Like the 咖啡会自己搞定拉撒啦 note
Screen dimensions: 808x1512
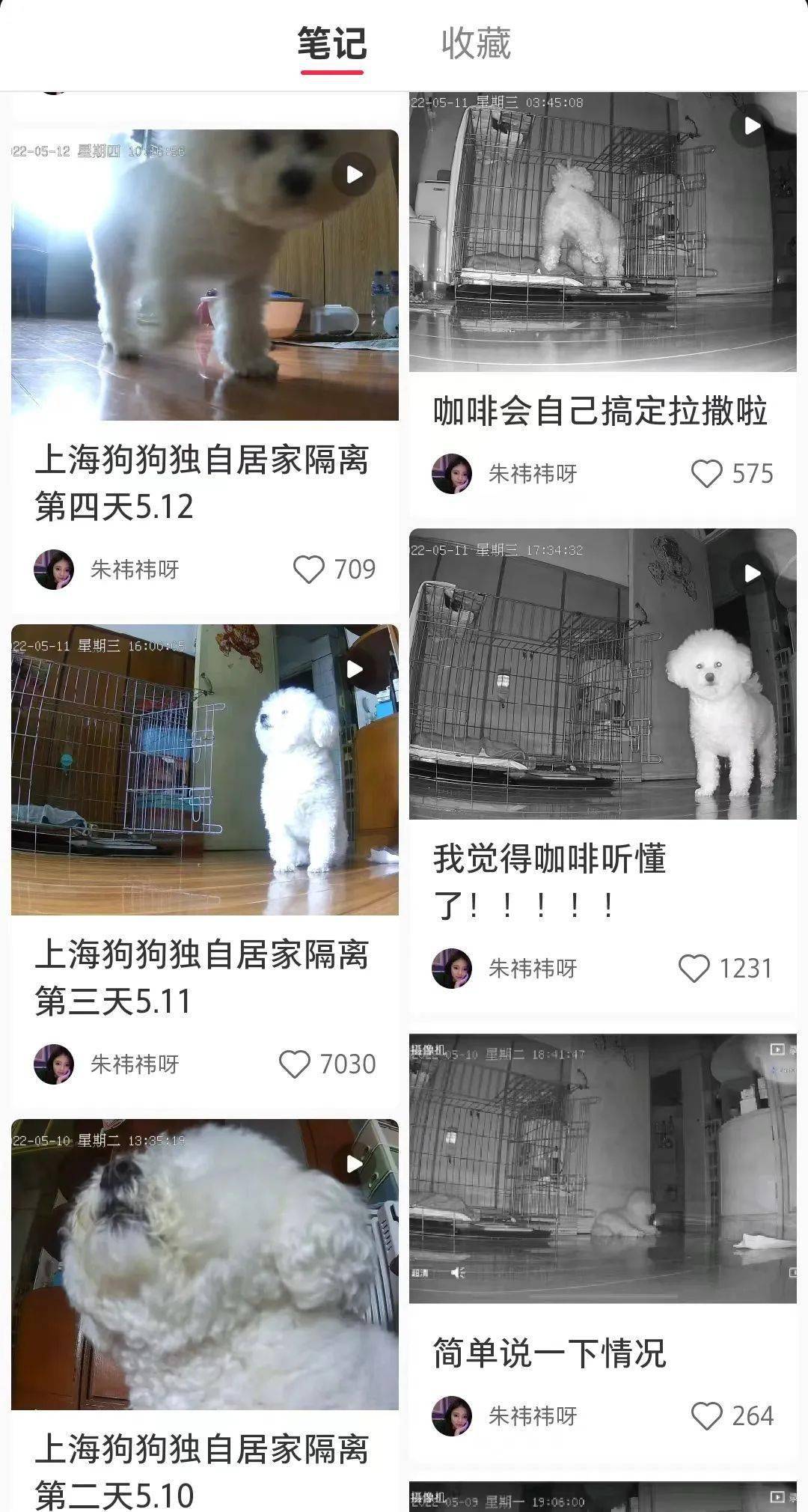706,474
